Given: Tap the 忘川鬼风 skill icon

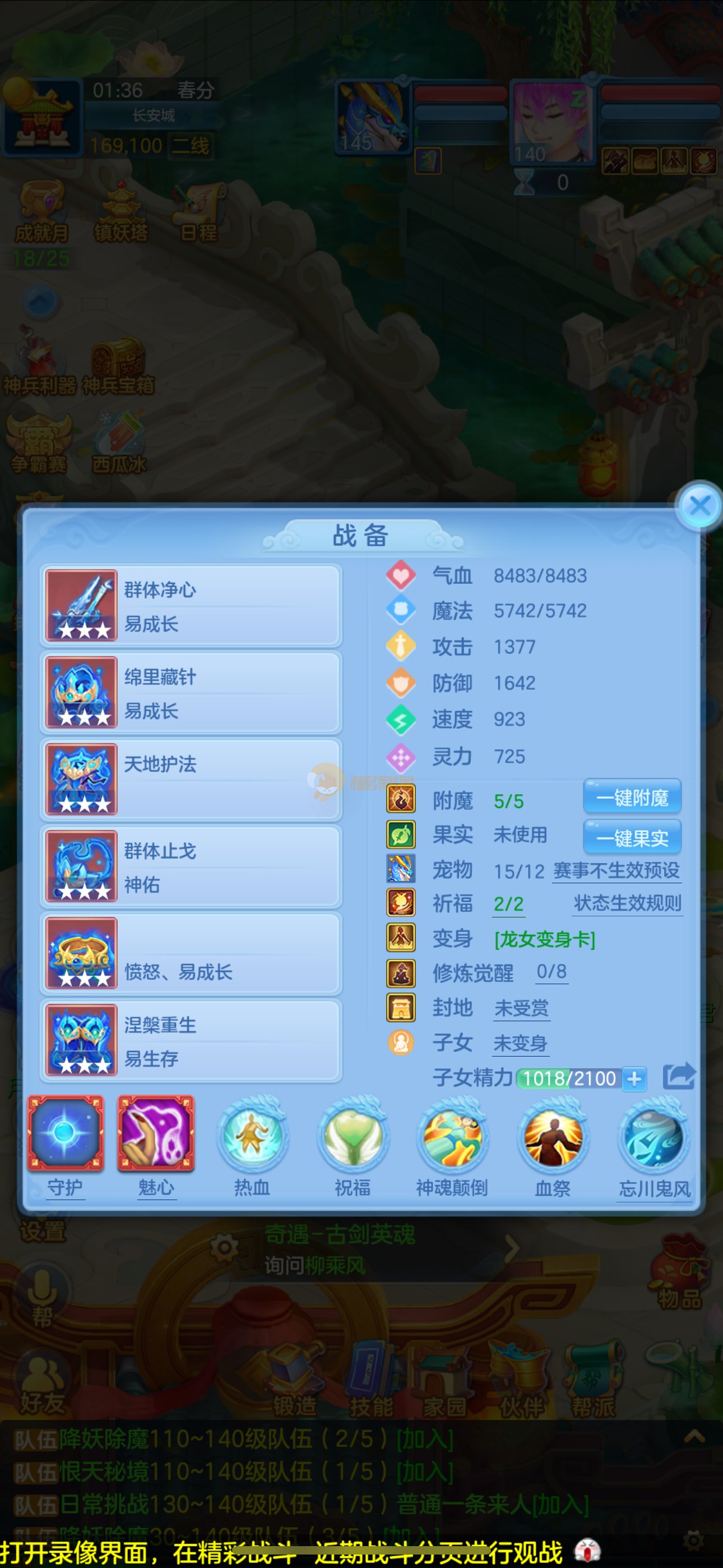Looking at the screenshot, I should coord(654,1138).
